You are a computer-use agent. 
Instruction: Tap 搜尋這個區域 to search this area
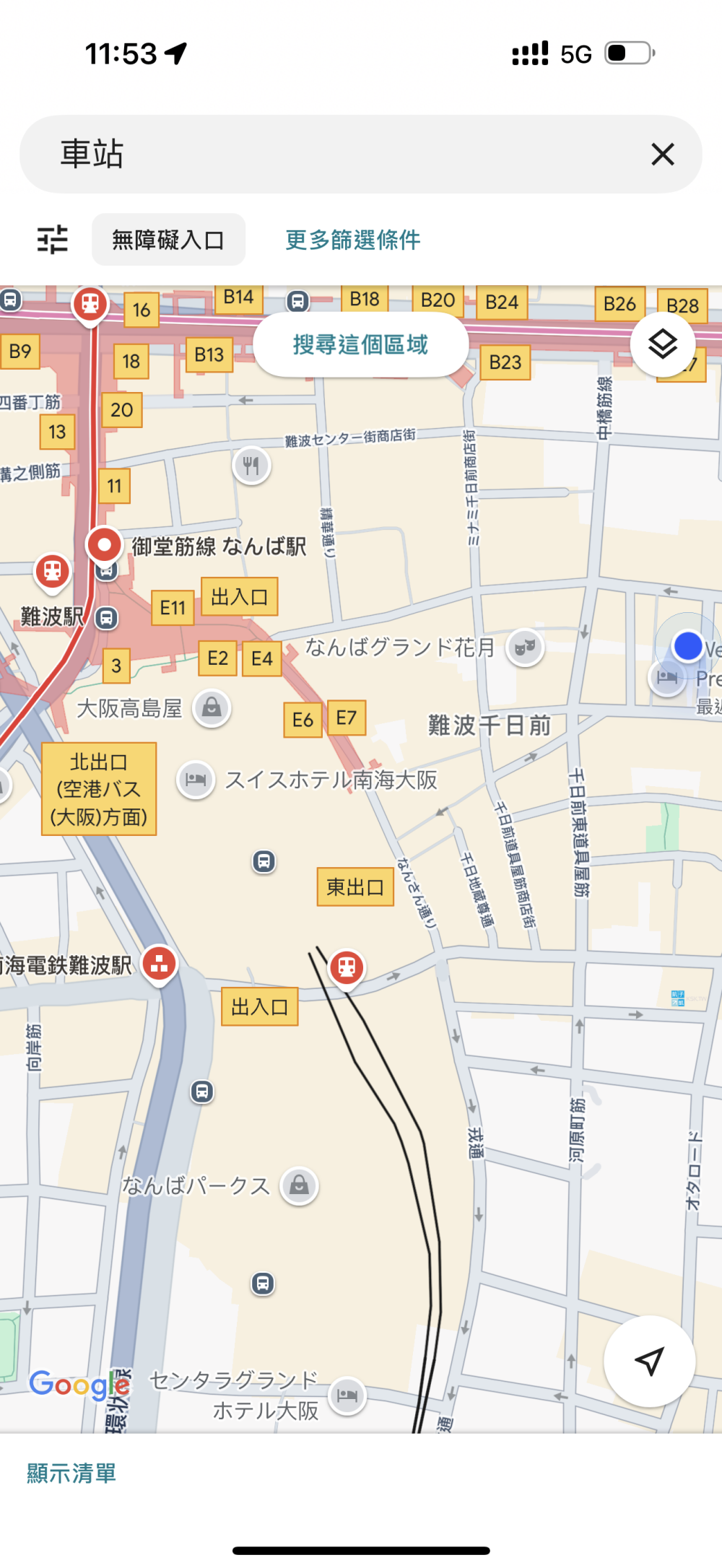360,345
